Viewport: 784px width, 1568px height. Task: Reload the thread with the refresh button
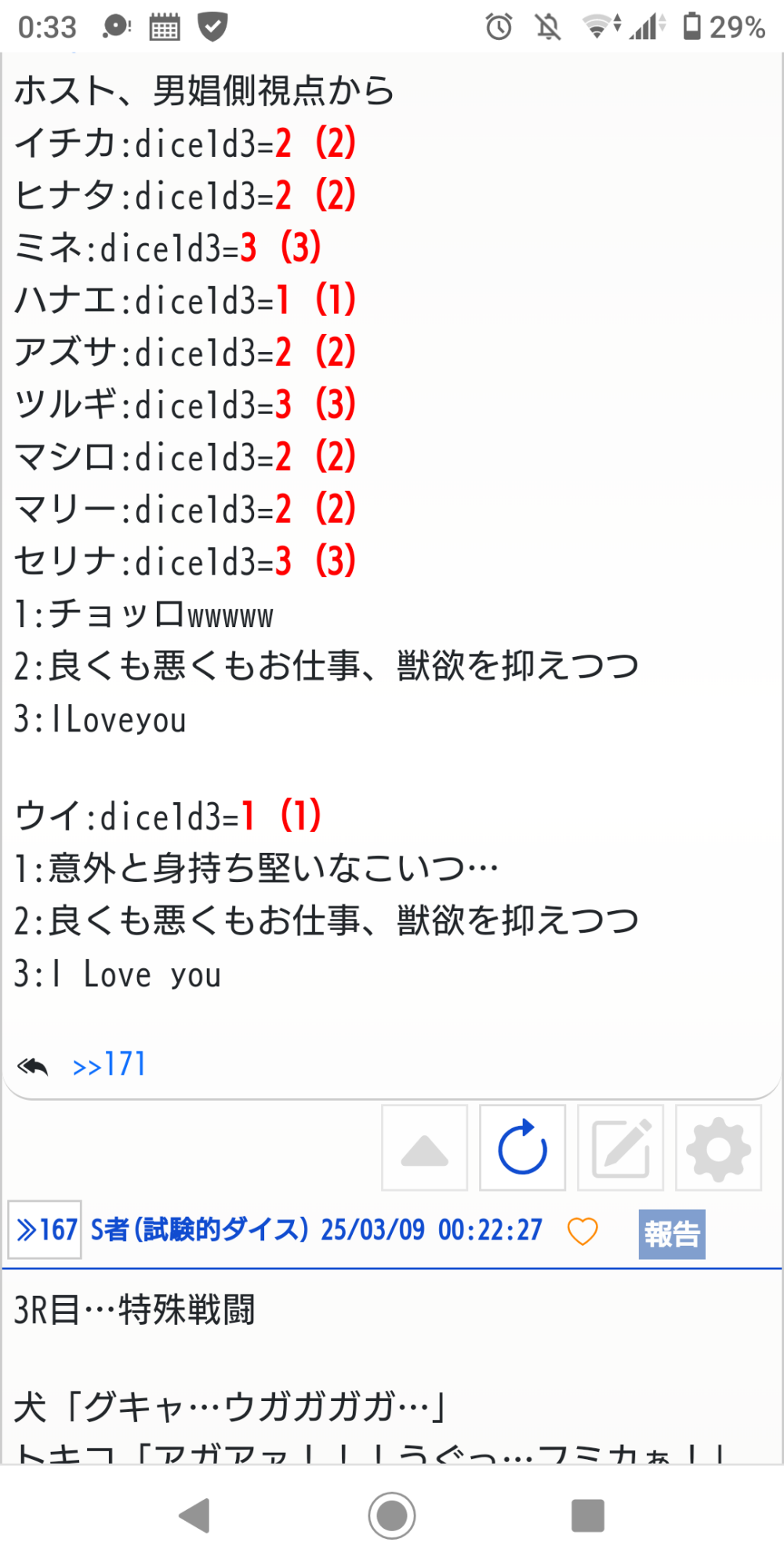pyautogui.click(x=522, y=1149)
